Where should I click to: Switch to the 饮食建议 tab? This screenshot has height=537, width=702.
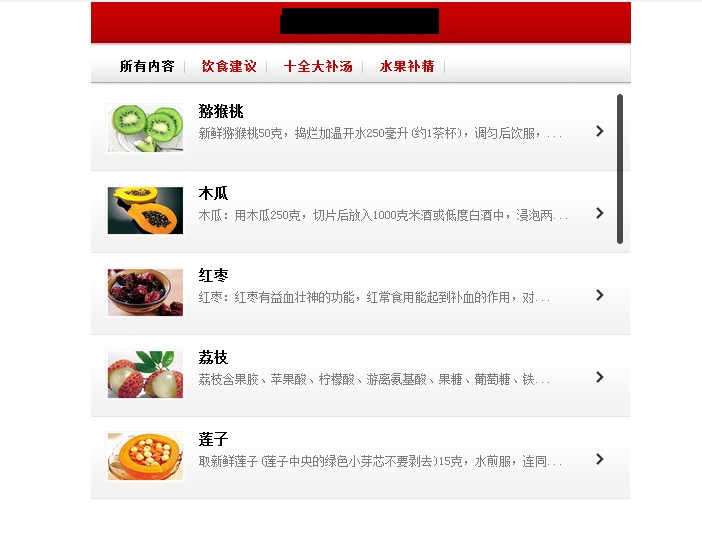229,66
